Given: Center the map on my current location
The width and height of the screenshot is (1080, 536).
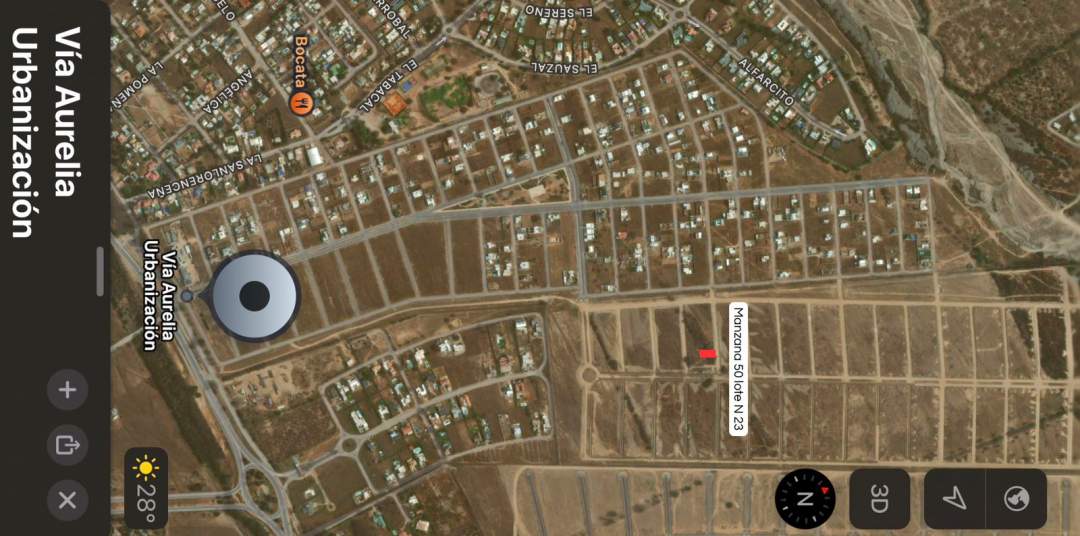Looking at the screenshot, I should point(955,499).
